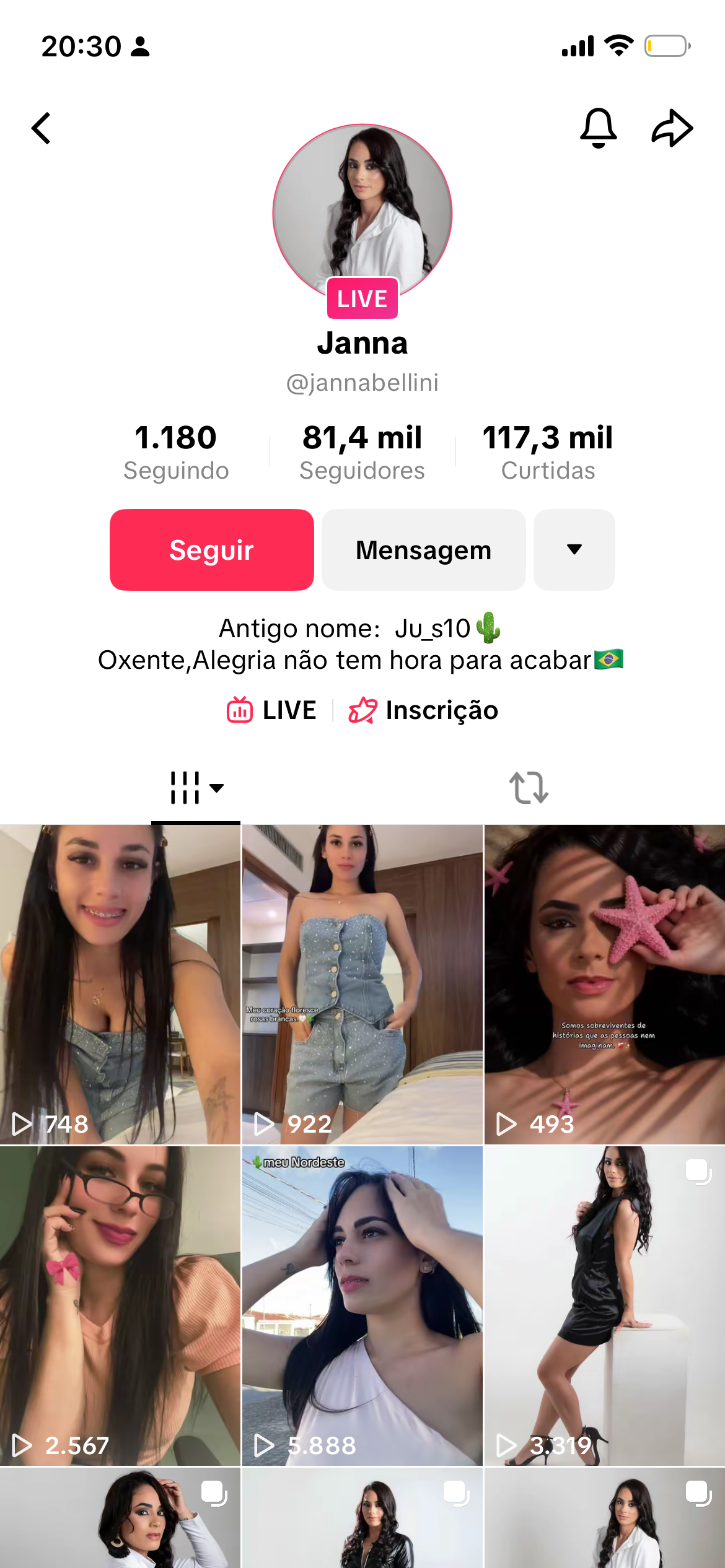Play the video with 922 views
The width and height of the screenshot is (725, 1568).
(x=362, y=984)
